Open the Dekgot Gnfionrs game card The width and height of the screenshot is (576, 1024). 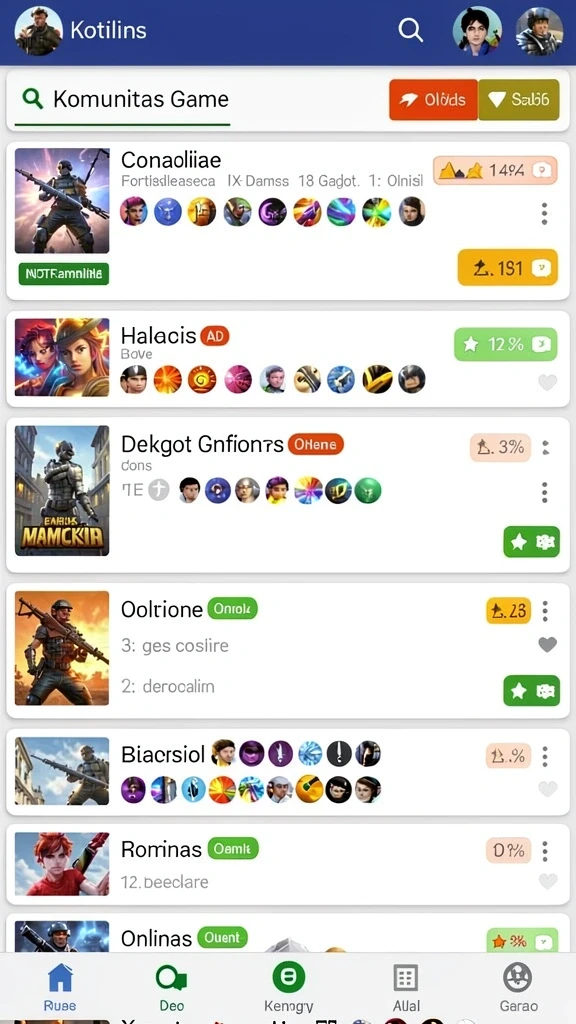pyautogui.click(x=288, y=495)
